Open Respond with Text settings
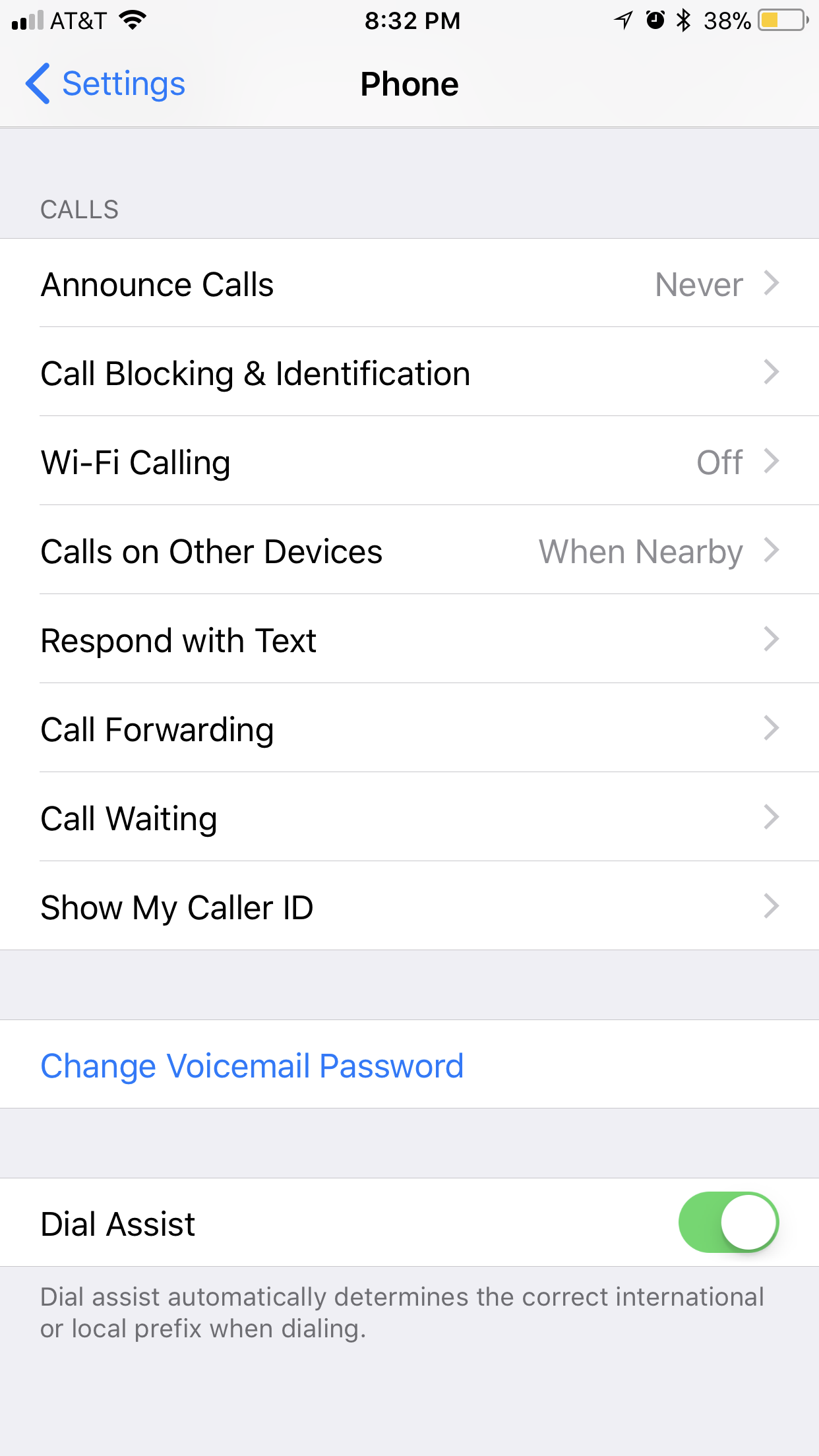819x1456 pixels. [409, 640]
